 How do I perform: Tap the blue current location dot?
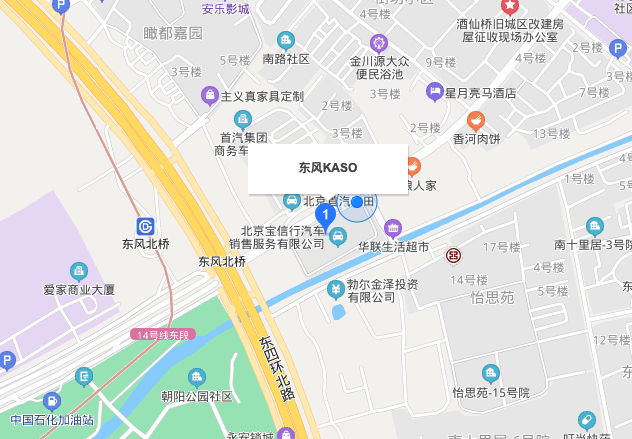pyautogui.click(x=357, y=203)
